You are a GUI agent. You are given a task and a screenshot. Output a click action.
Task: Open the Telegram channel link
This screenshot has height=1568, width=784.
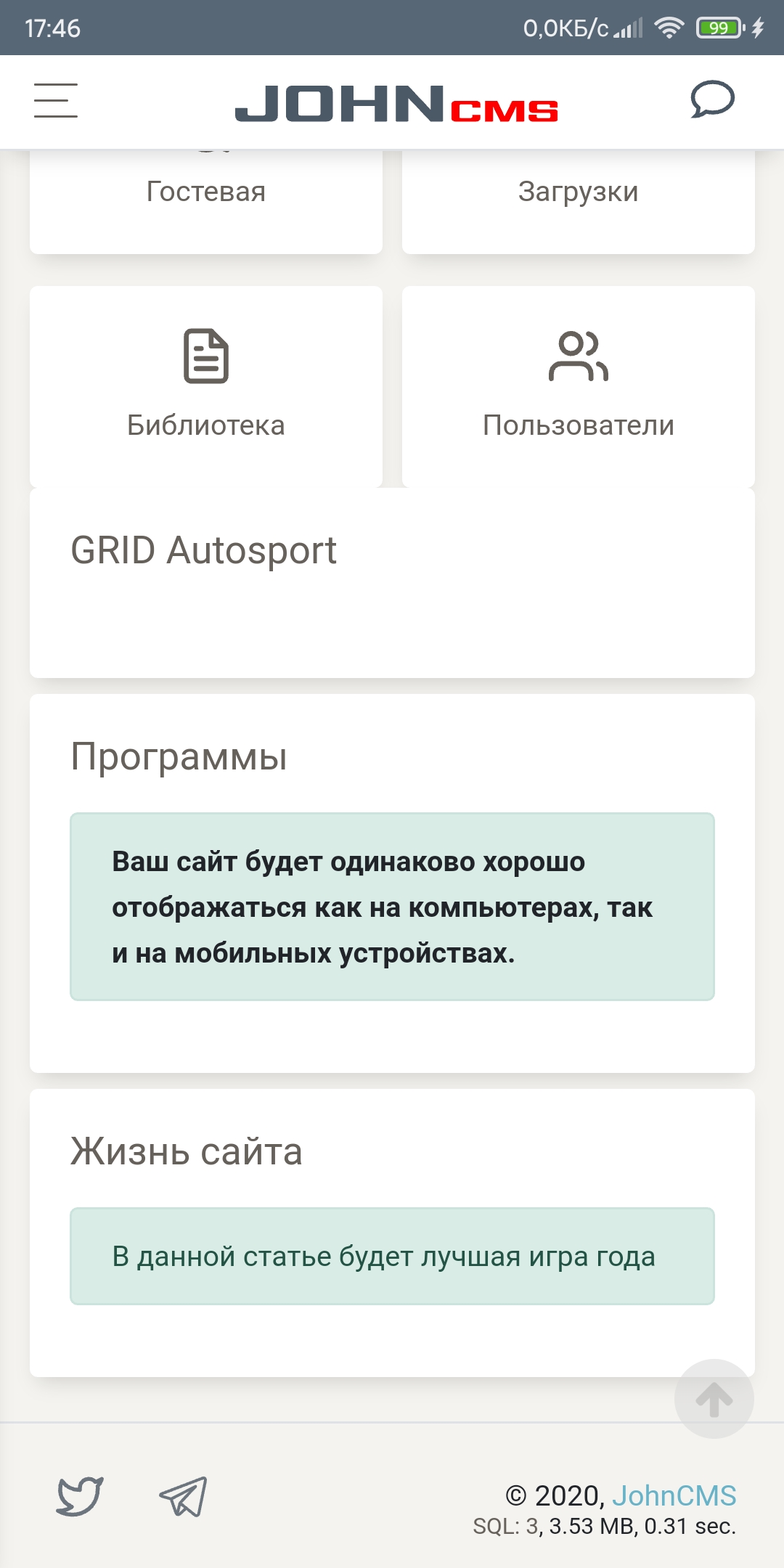pos(183,1496)
